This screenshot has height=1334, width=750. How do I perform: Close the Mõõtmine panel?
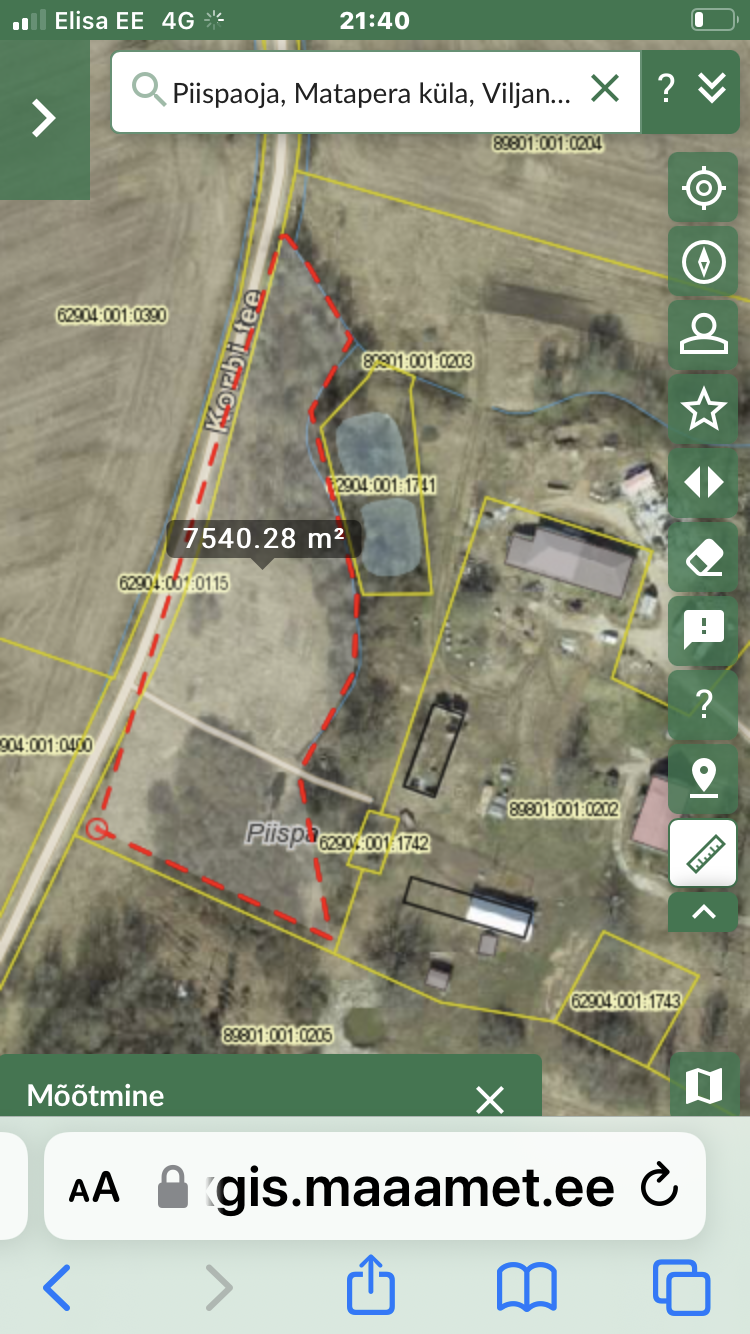click(489, 1100)
